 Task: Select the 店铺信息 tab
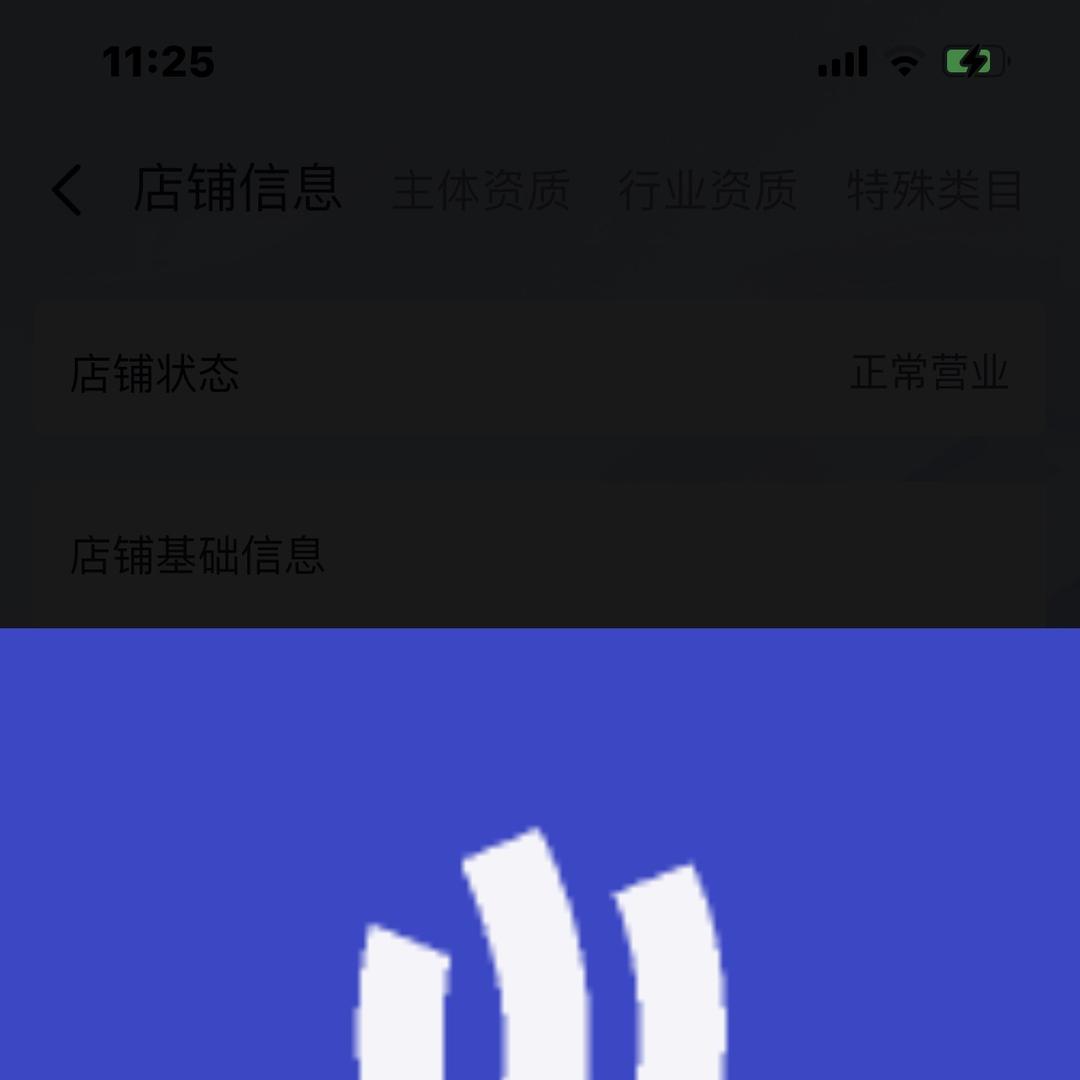237,188
